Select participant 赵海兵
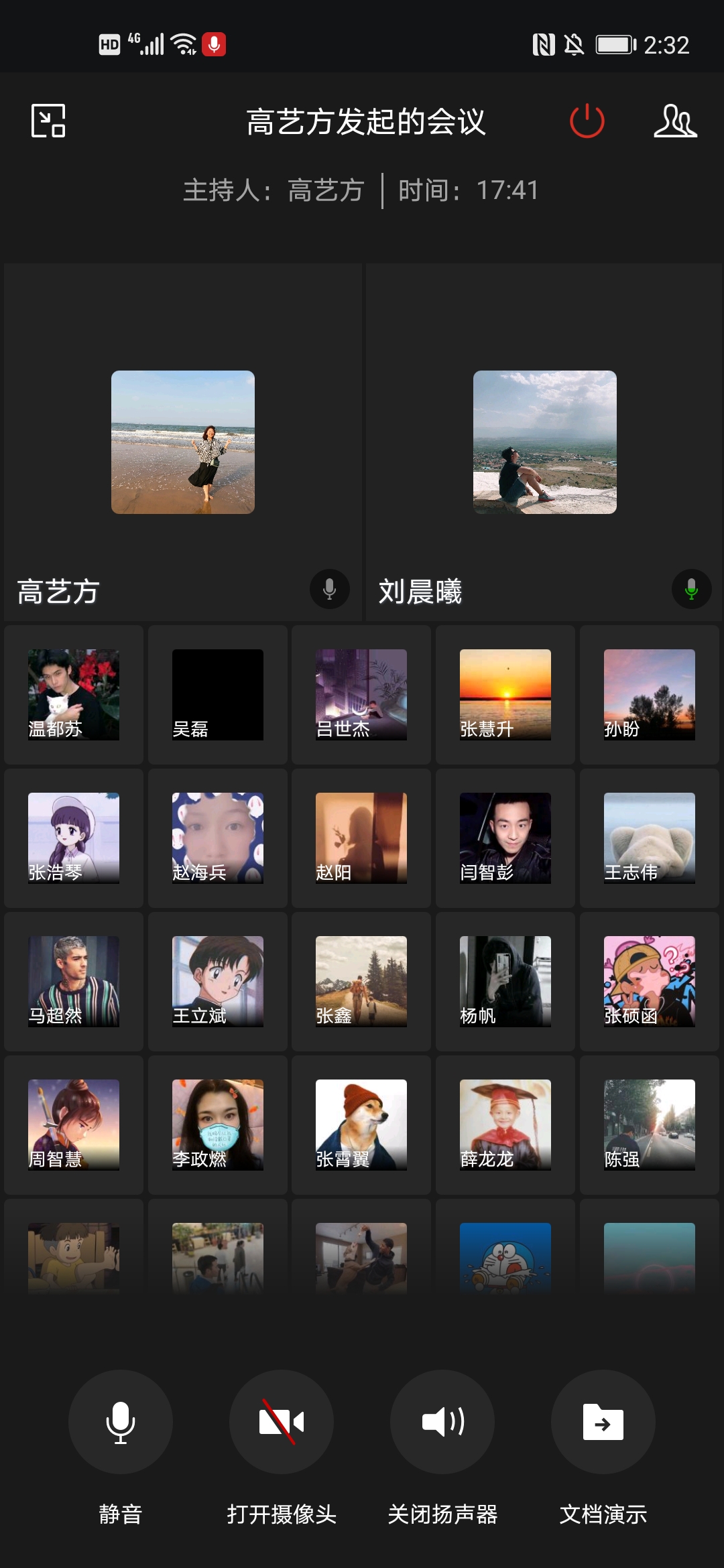This screenshot has width=724, height=1568. pyautogui.click(x=218, y=838)
